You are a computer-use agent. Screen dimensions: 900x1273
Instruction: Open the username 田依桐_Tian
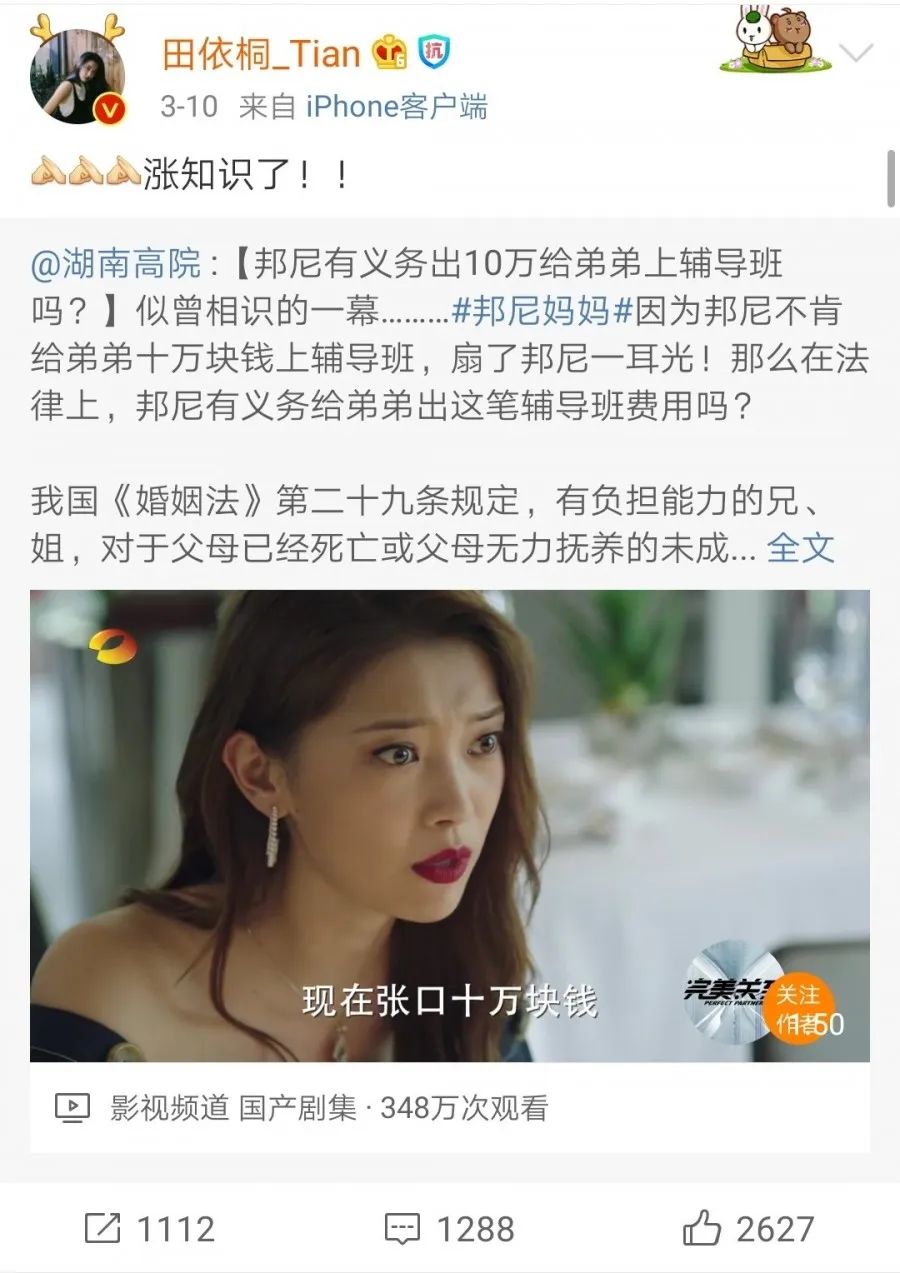coord(260,54)
